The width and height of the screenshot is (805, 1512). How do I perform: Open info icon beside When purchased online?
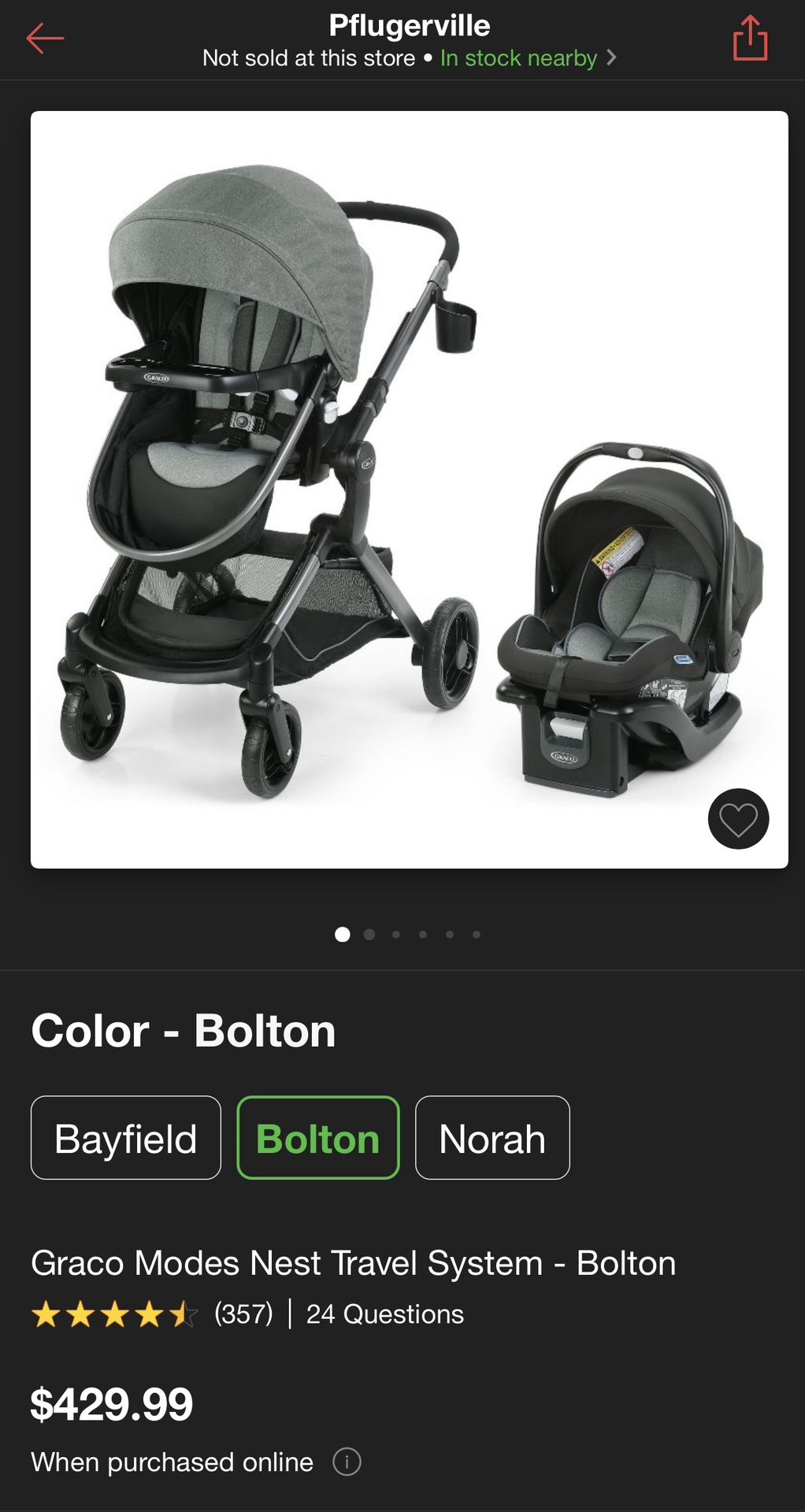click(347, 1462)
